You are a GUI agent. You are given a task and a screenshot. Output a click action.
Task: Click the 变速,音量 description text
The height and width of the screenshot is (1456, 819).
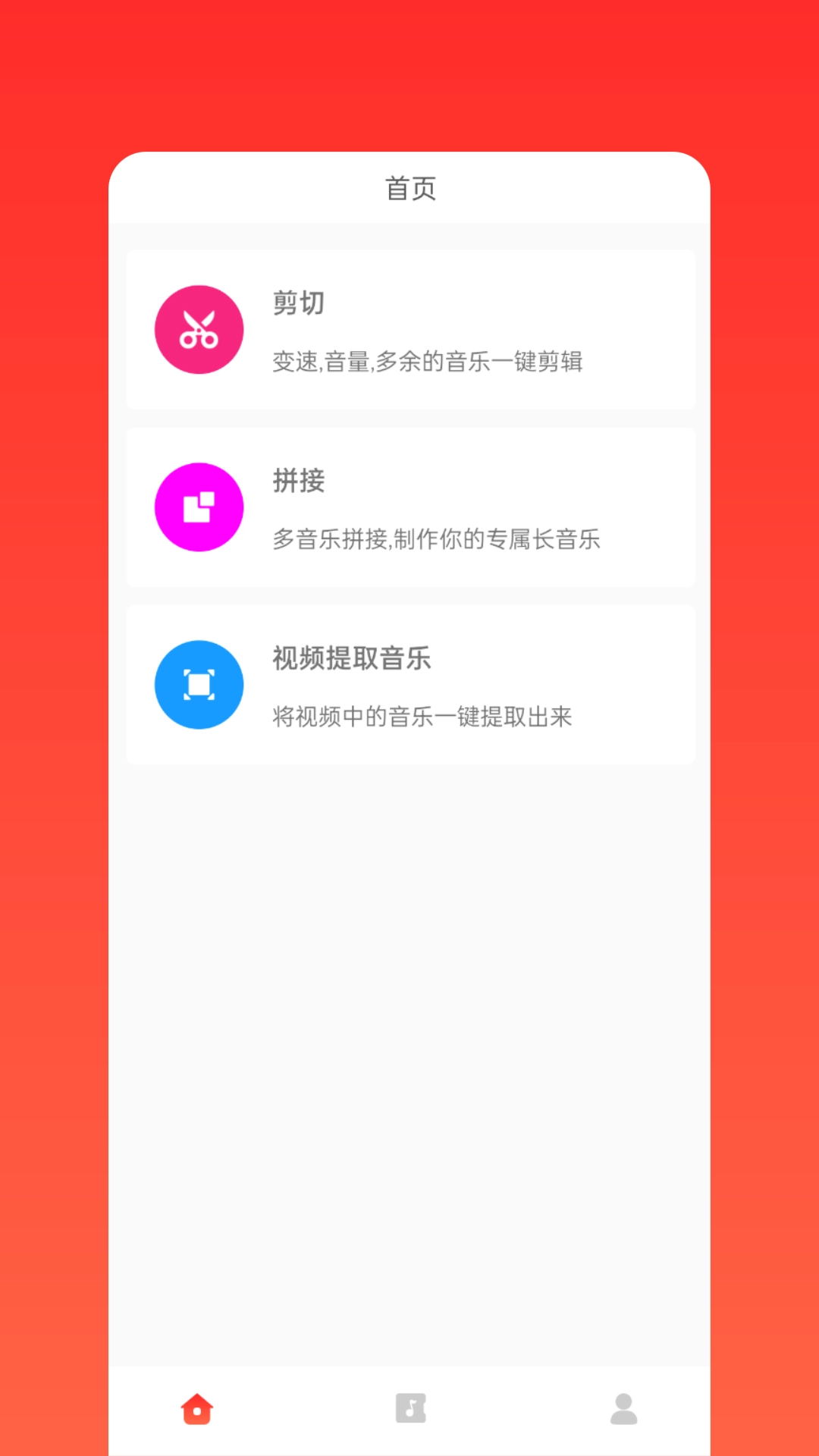(x=427, y=362)
